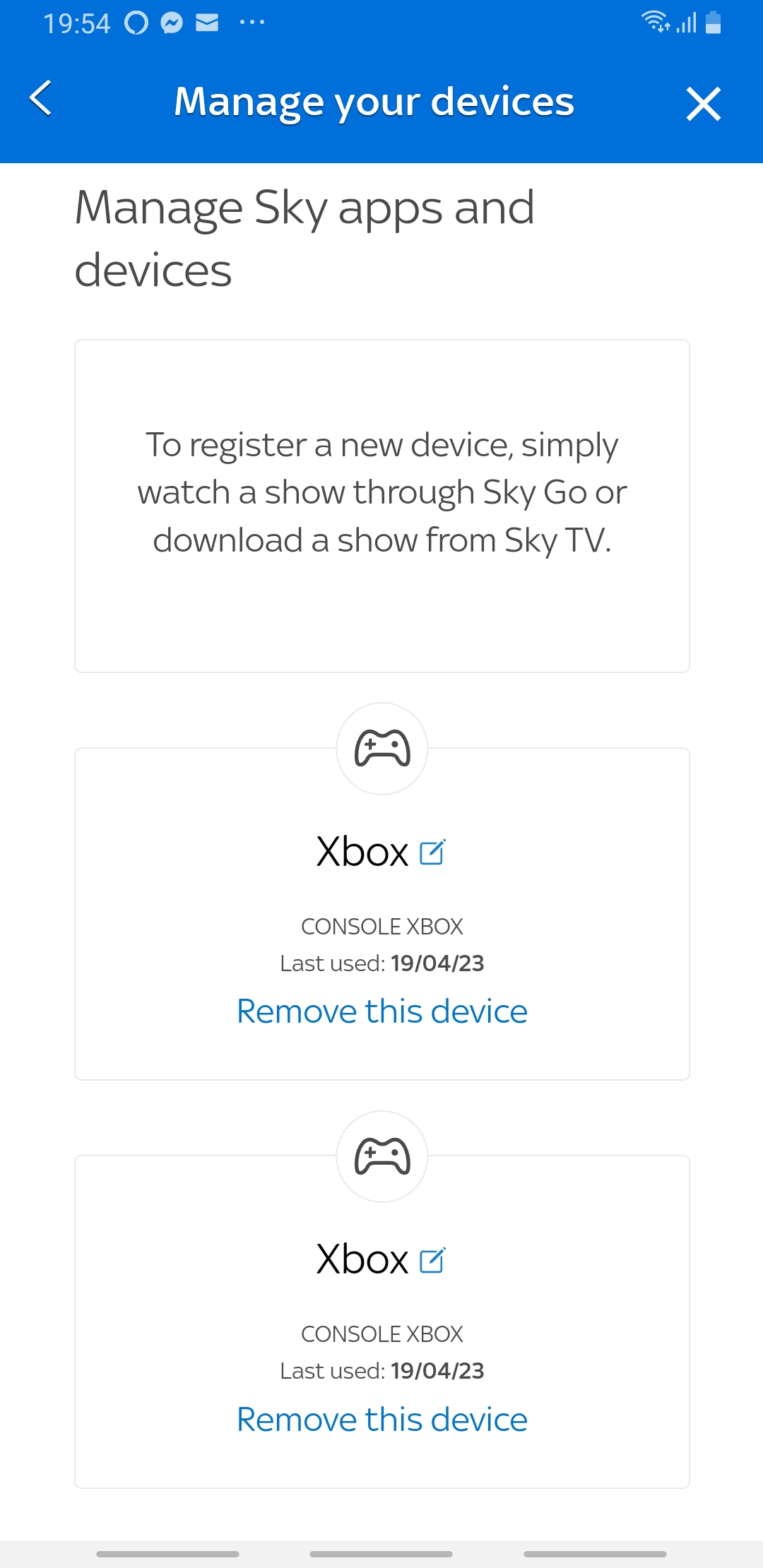763x1568 pixels.
Task: Rename the second Xbox device
Action: (432, 1259)
